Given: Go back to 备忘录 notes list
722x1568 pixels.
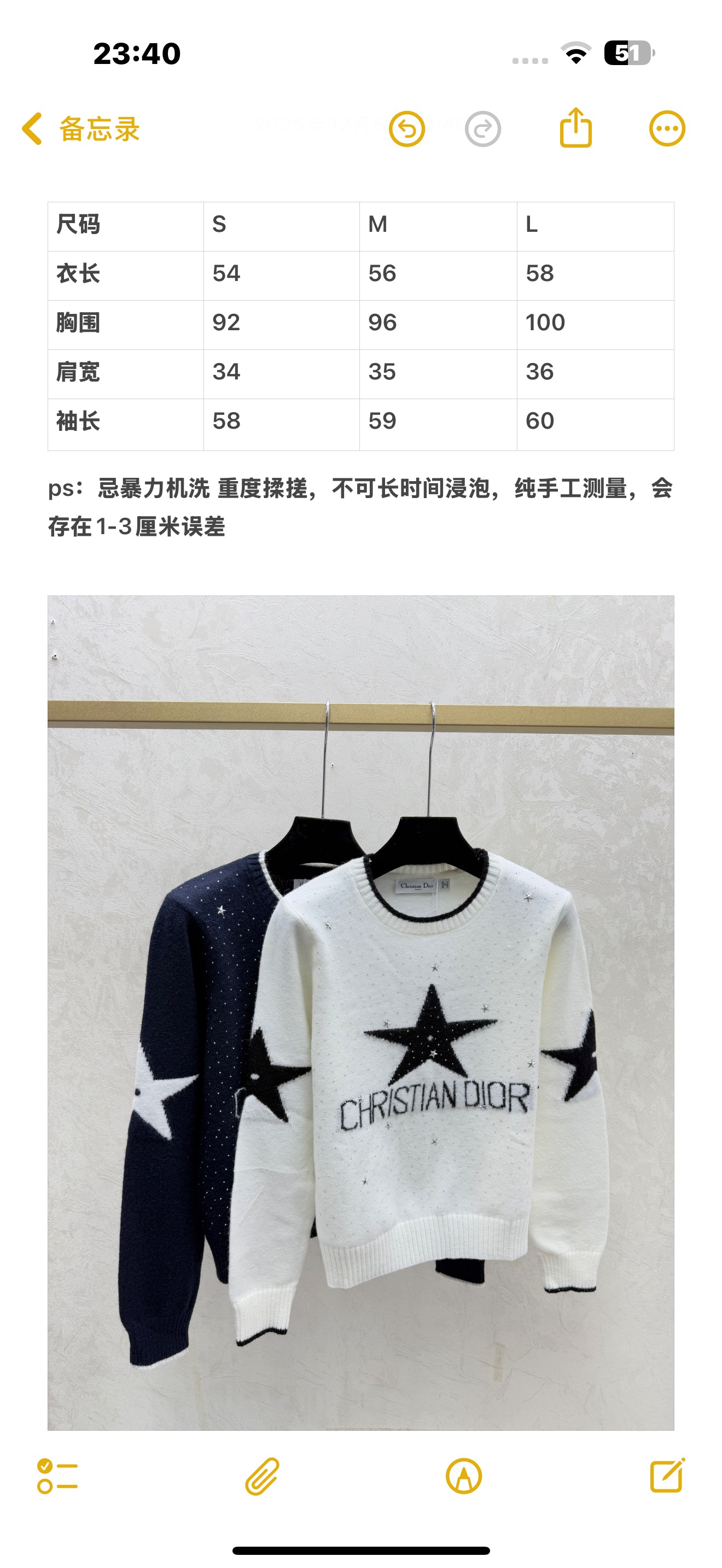Looking at the screenshot, I should coord(81,129).
